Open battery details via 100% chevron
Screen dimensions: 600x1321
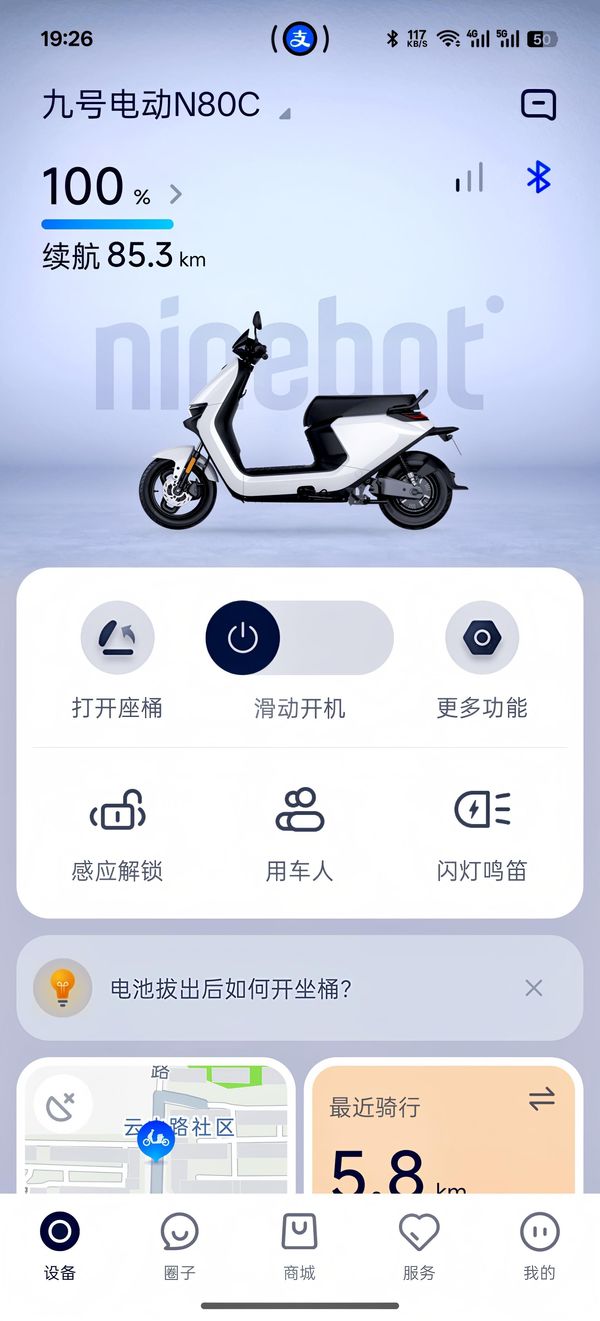176,194
